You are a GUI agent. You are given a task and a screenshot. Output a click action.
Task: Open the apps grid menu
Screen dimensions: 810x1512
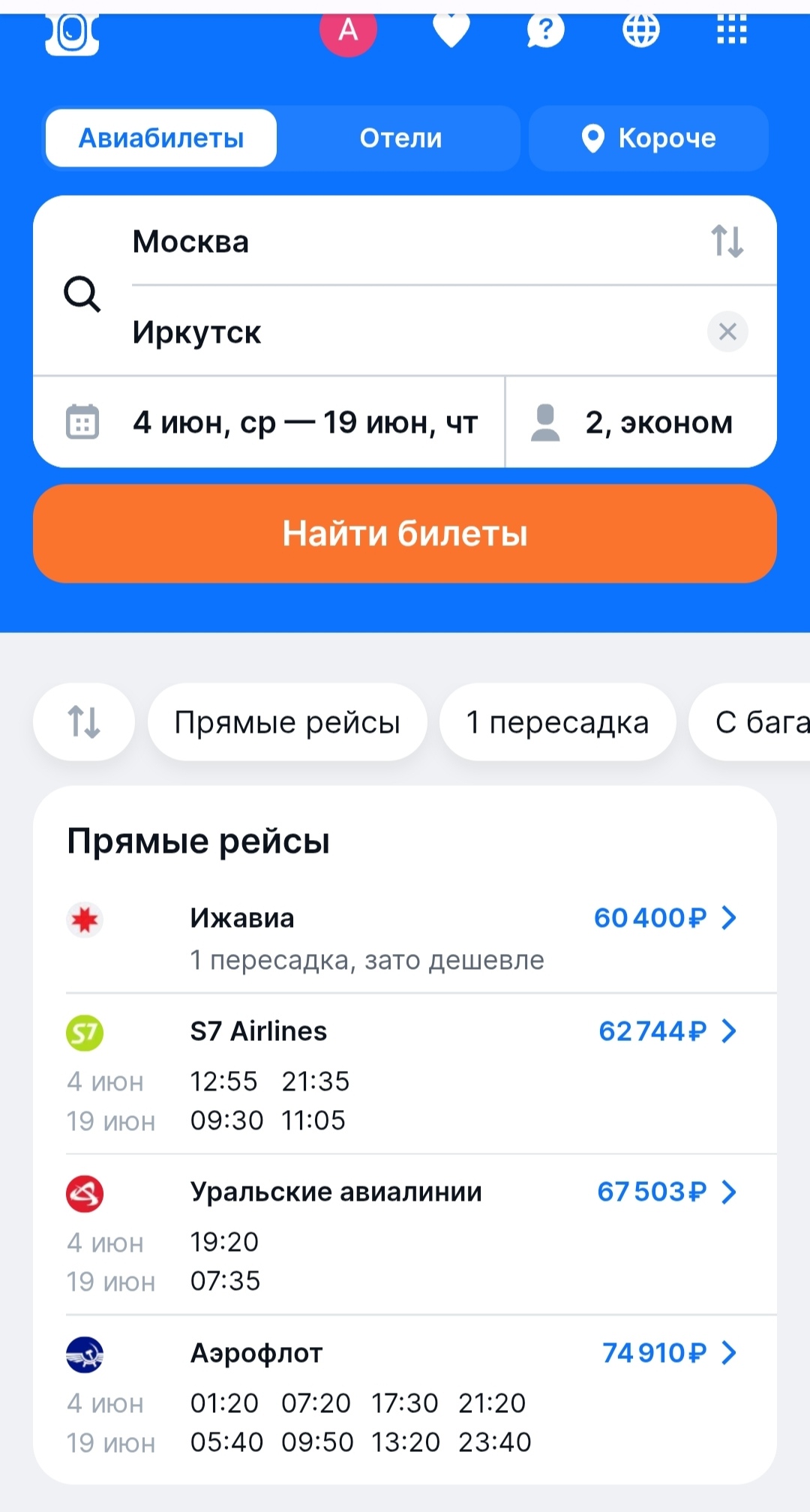732,30
